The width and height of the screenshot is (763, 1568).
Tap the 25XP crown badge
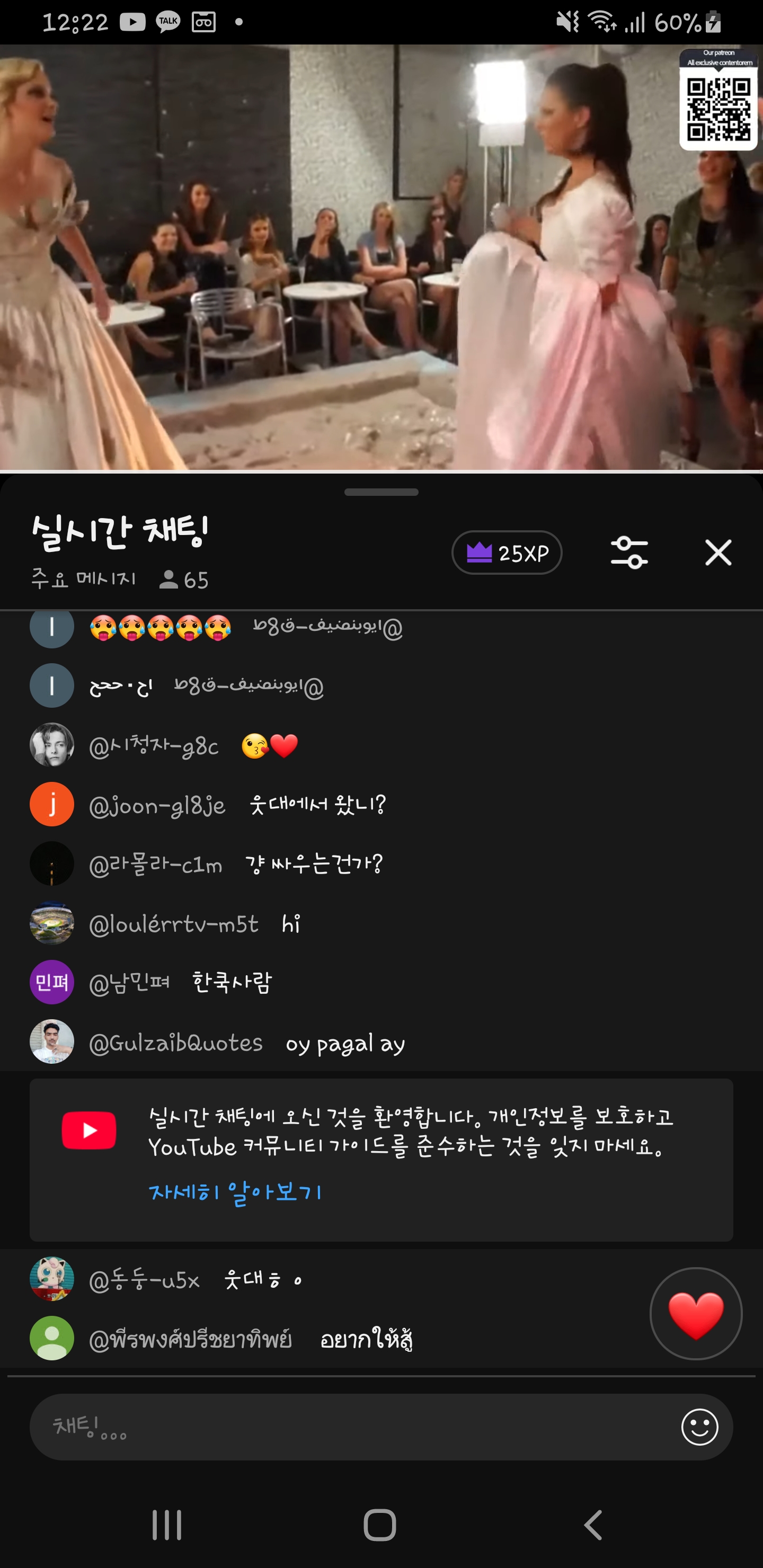pyautogui.click(x=507, y=553)
